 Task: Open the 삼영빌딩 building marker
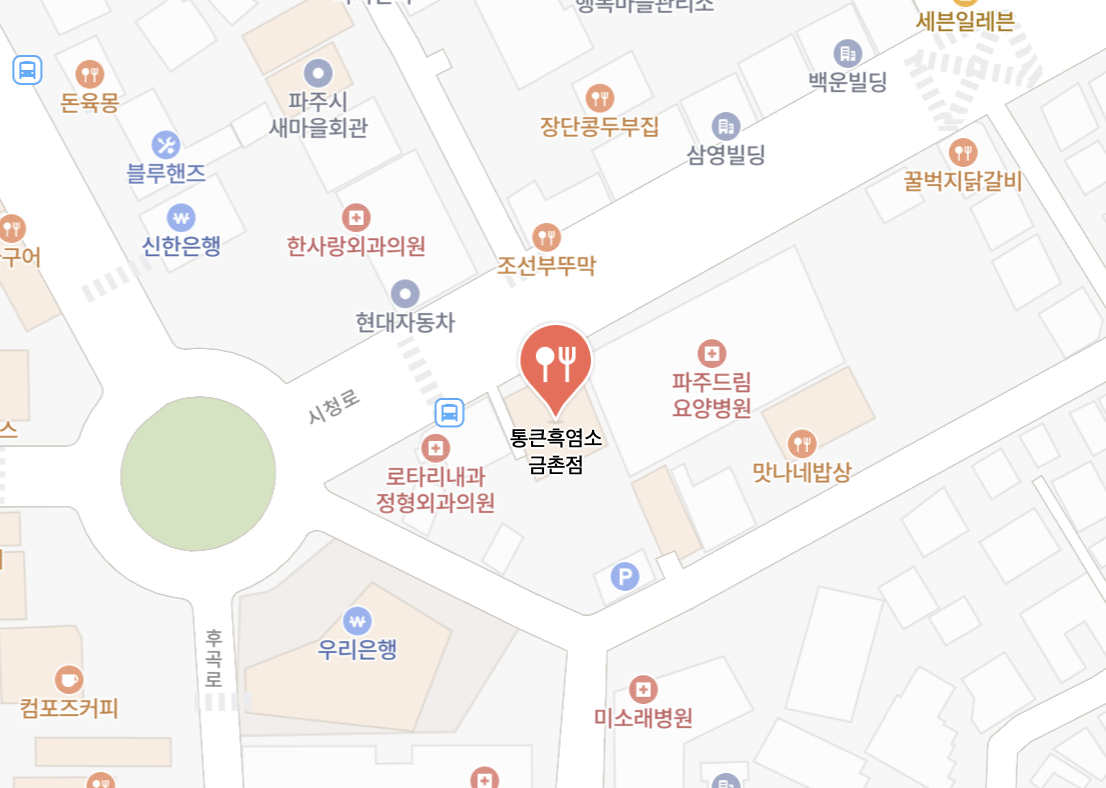click(726, 126)
